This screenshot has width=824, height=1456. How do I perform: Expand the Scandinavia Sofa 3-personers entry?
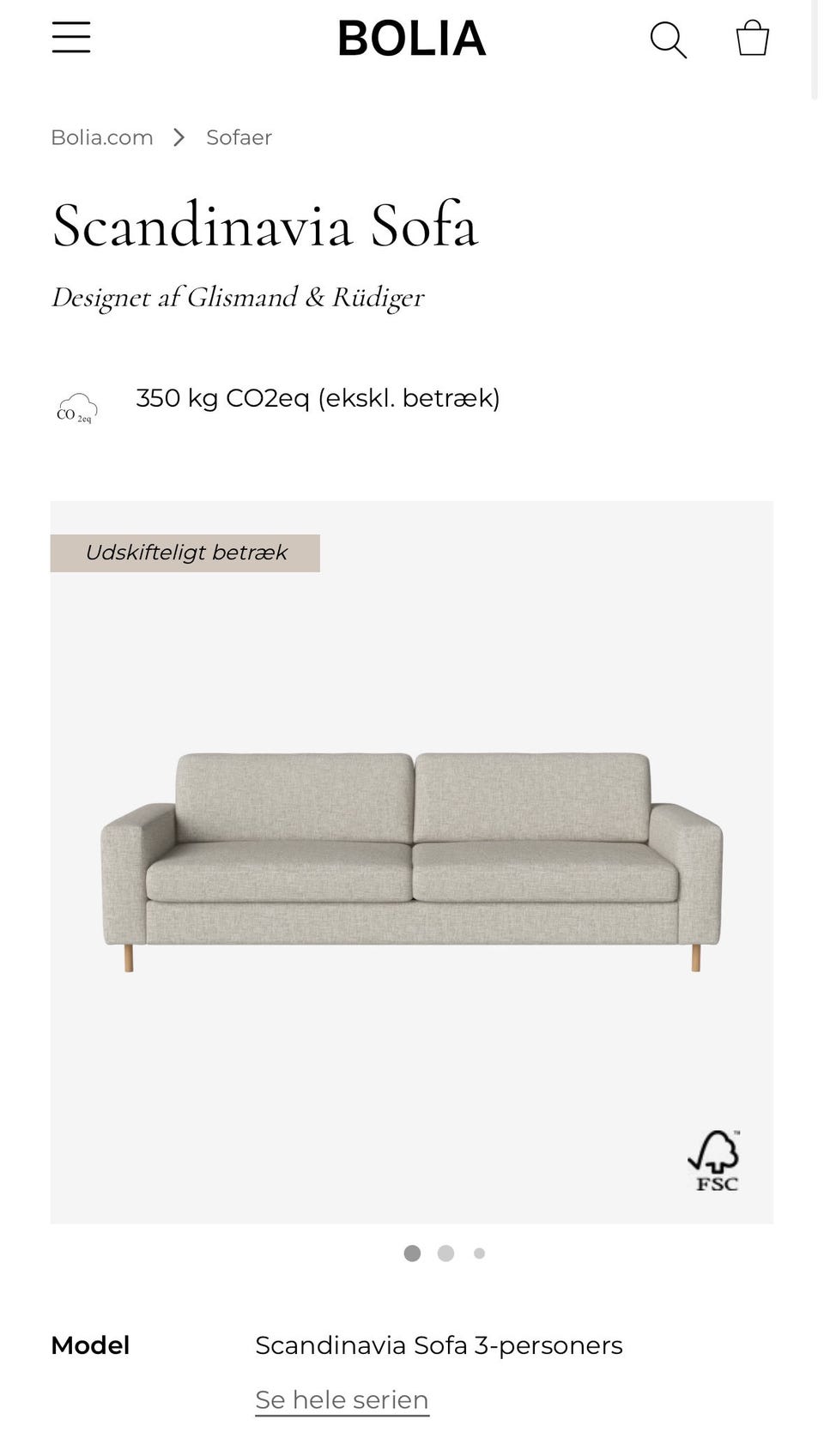pos(439,1344)
